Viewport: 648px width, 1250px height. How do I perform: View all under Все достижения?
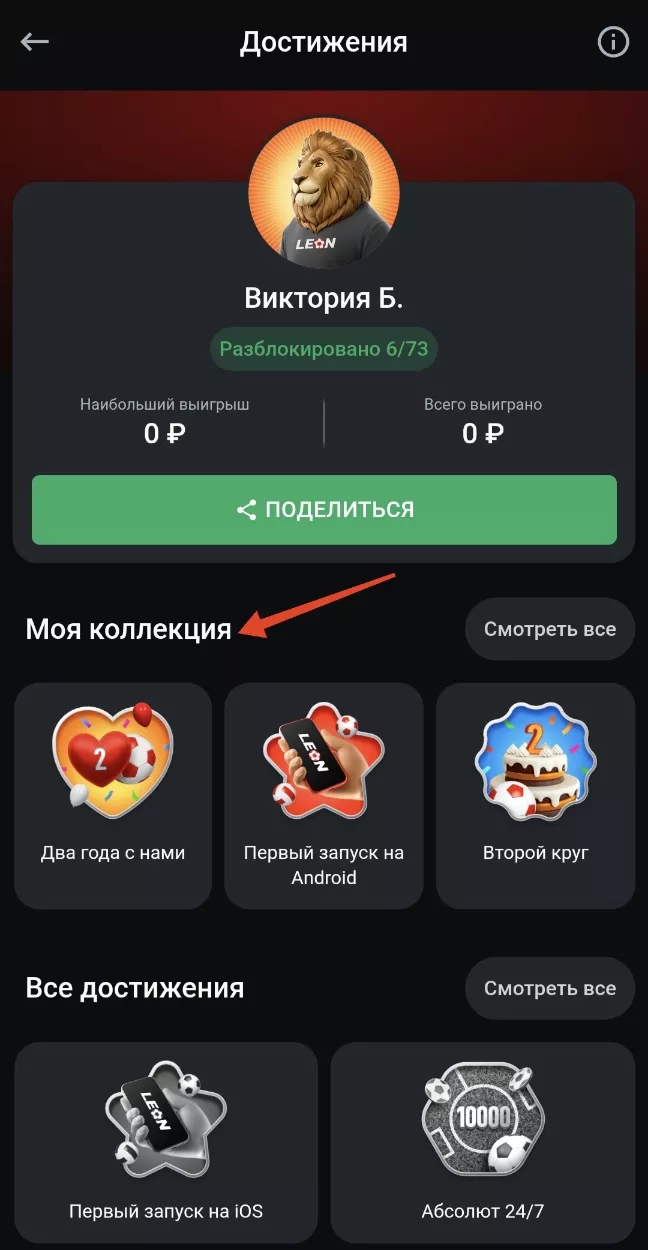click(549, 988)
